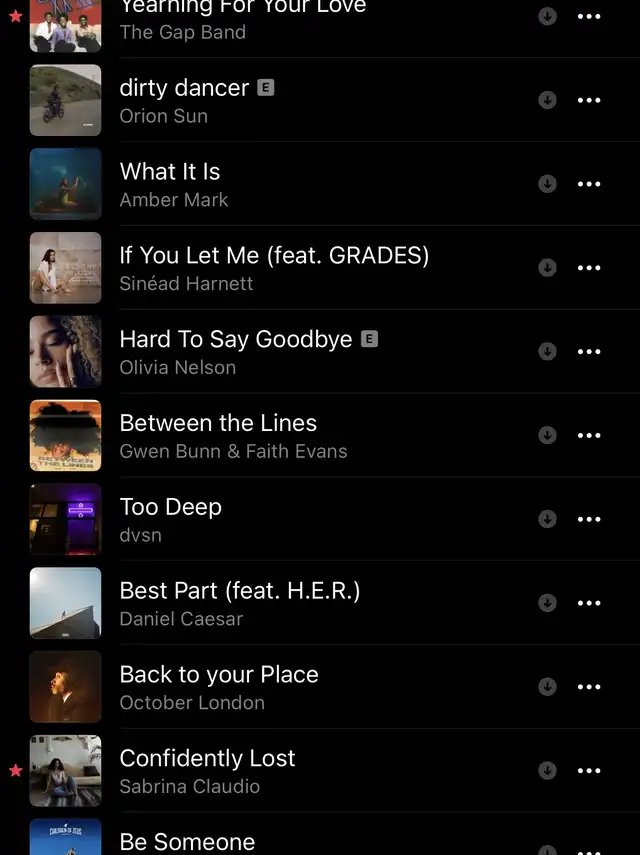
Task: Open more options for Between the Lines
Action: click(x=589, y=436)
